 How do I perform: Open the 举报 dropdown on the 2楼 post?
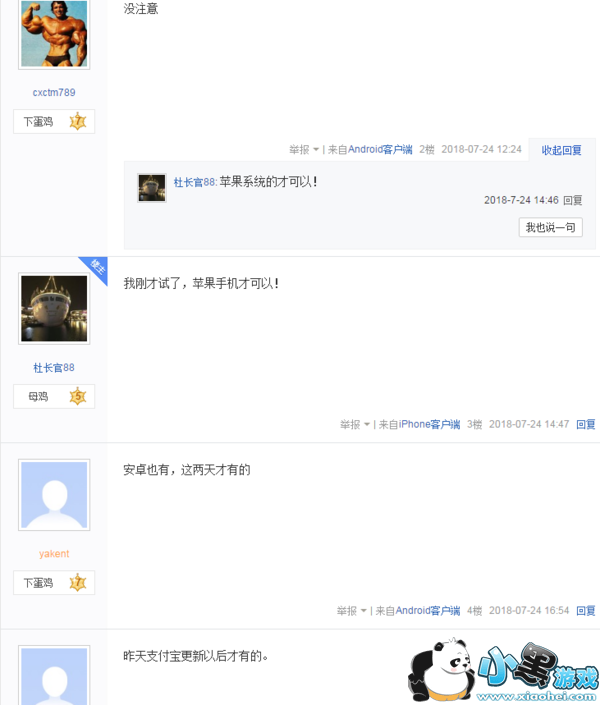[304, 150]
